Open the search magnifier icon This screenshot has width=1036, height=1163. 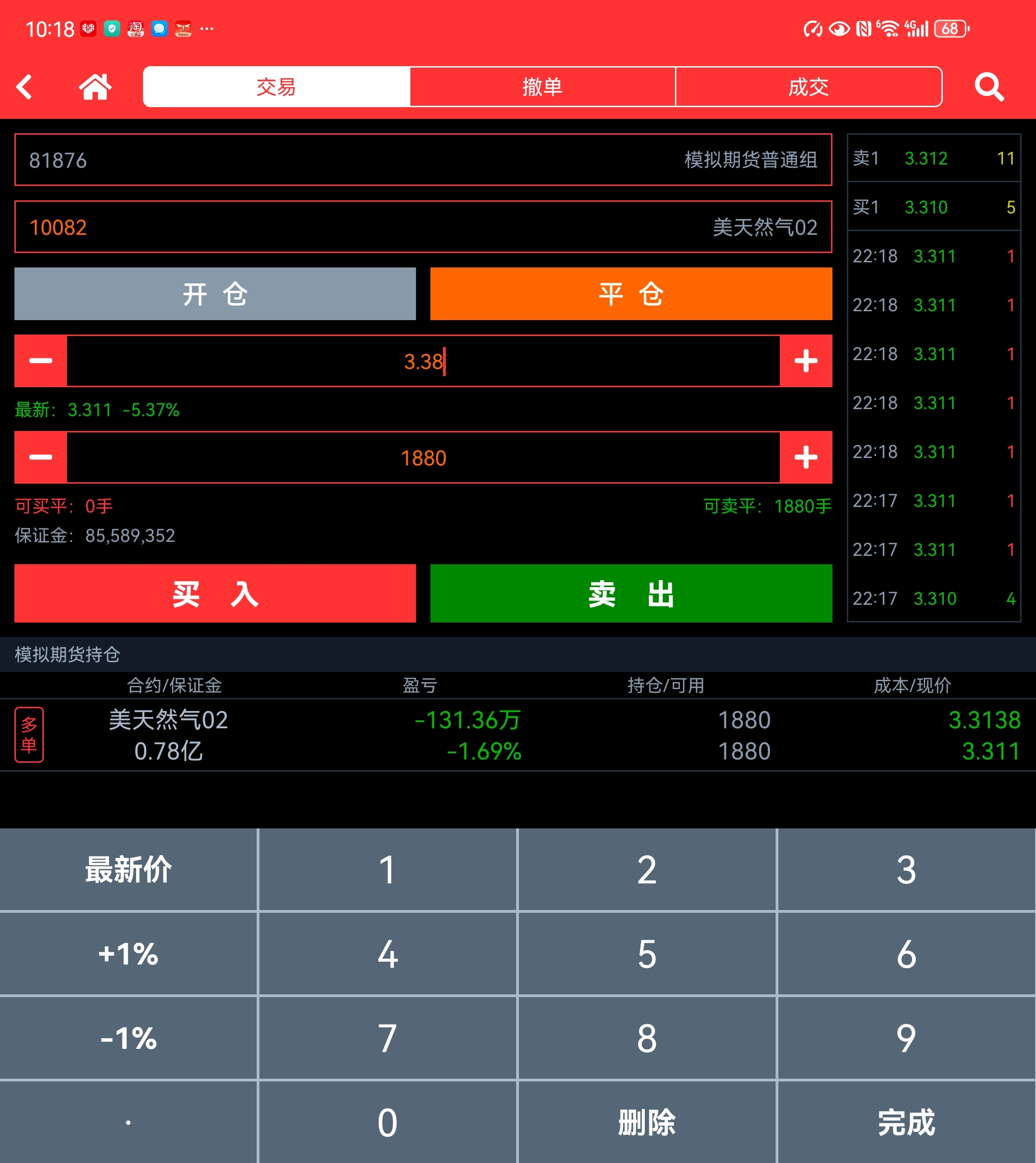point(989,87)
